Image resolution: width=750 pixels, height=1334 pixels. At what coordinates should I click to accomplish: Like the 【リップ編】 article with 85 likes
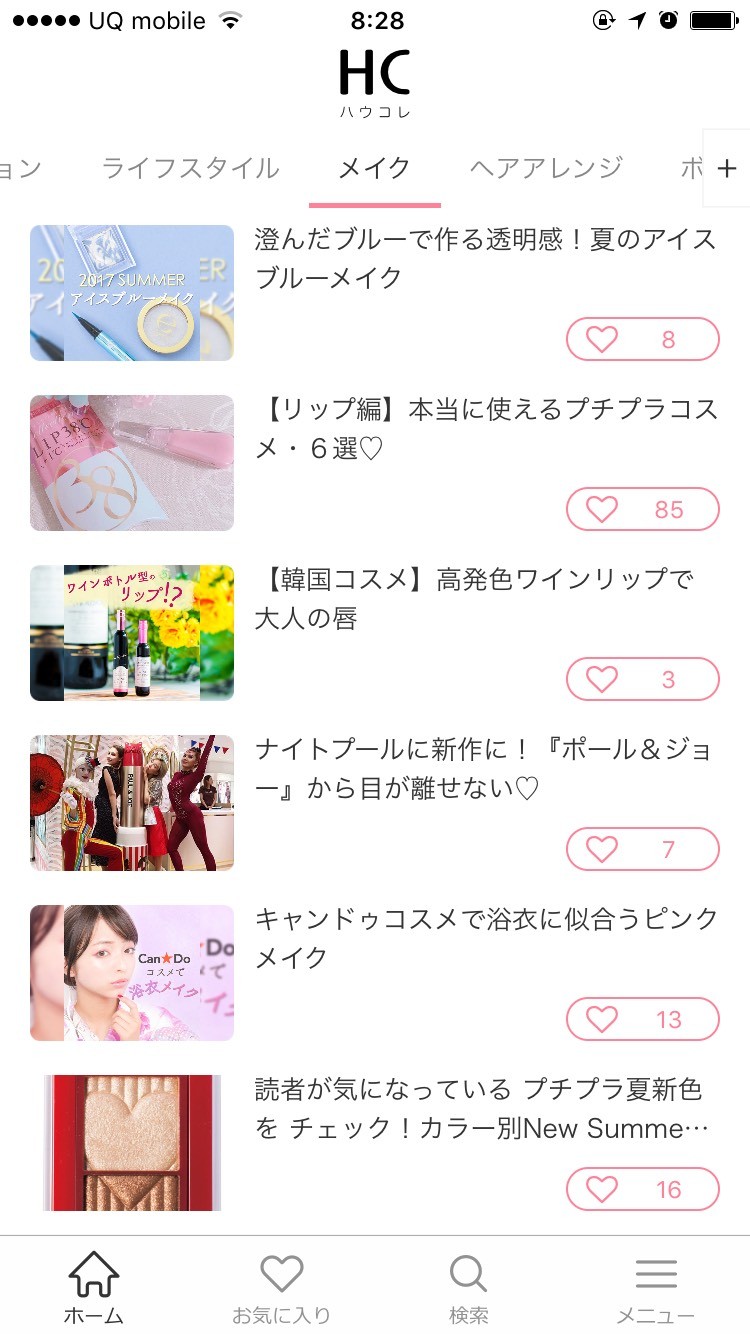click(x=642, y=510)
